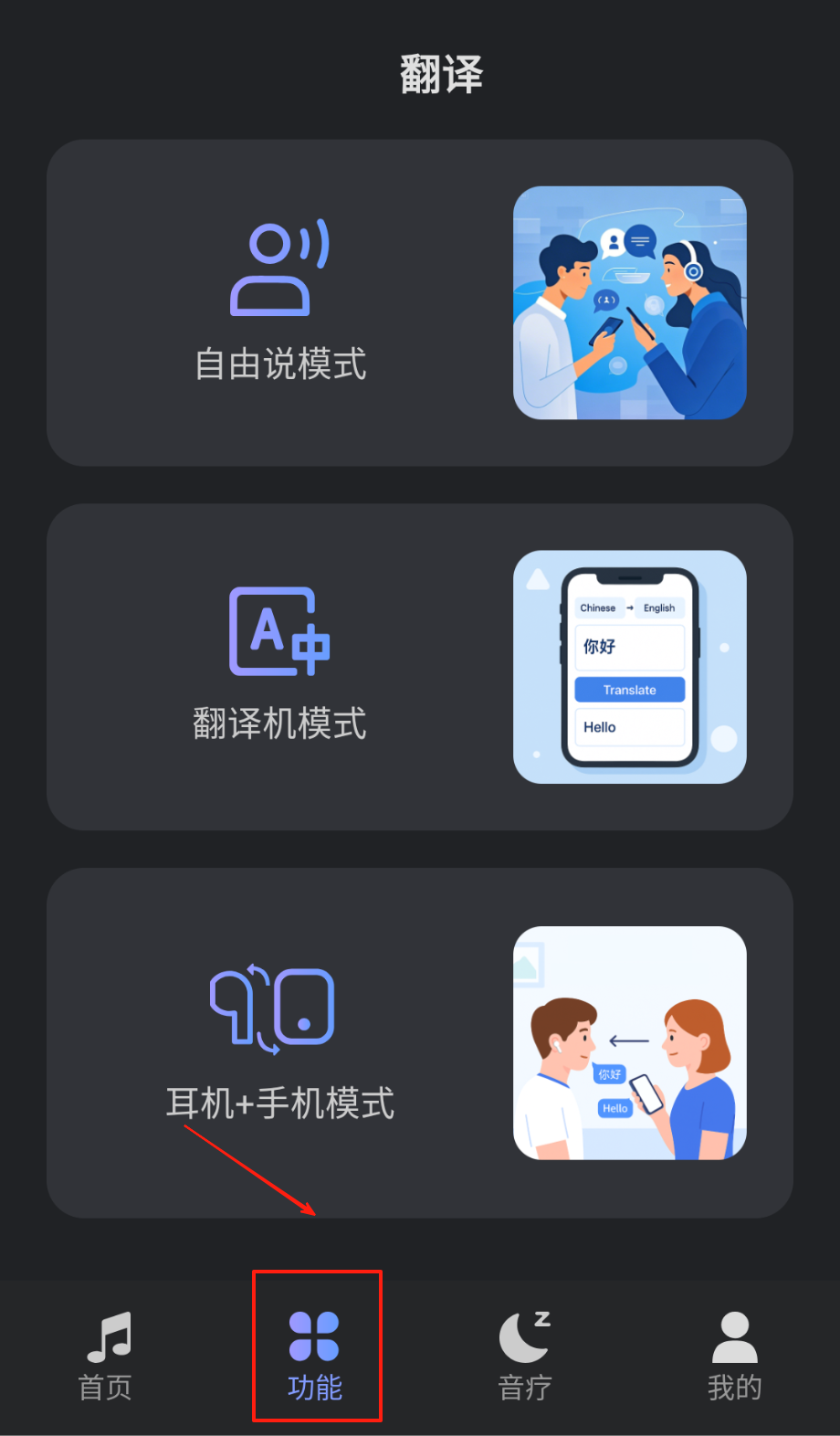Go to the 音疗 tab
The image size is (840, 1436).
(x=525, y=1356)
